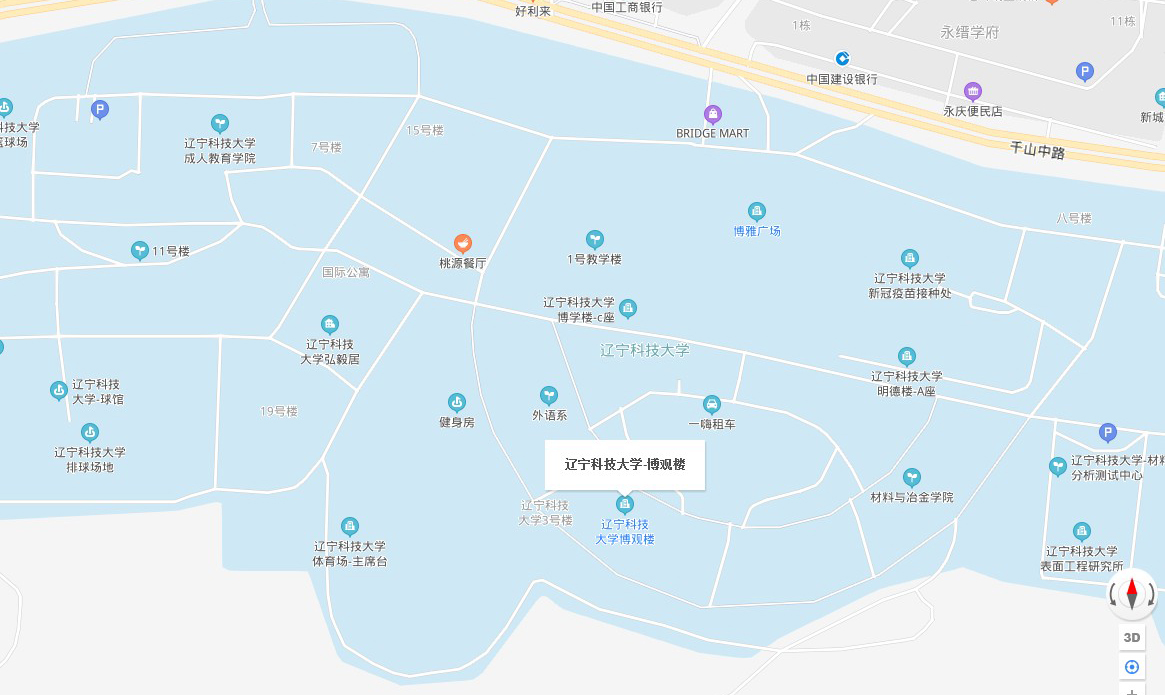The width and height of the screenshot is (1165, 695).
Task: Select the 材料与冶金学院 marker
Action: [911, 477]
